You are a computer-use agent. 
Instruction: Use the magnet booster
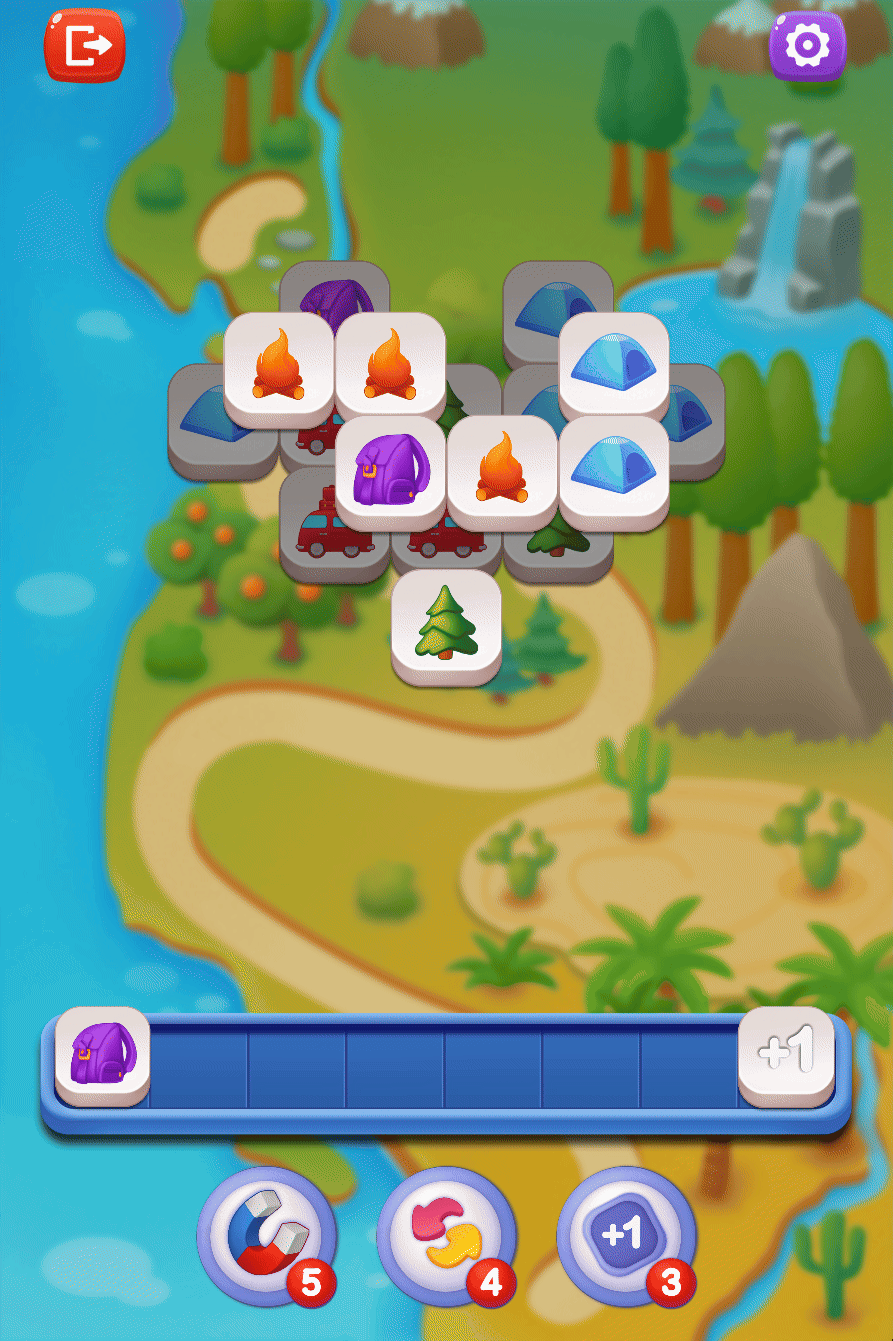267,1236
